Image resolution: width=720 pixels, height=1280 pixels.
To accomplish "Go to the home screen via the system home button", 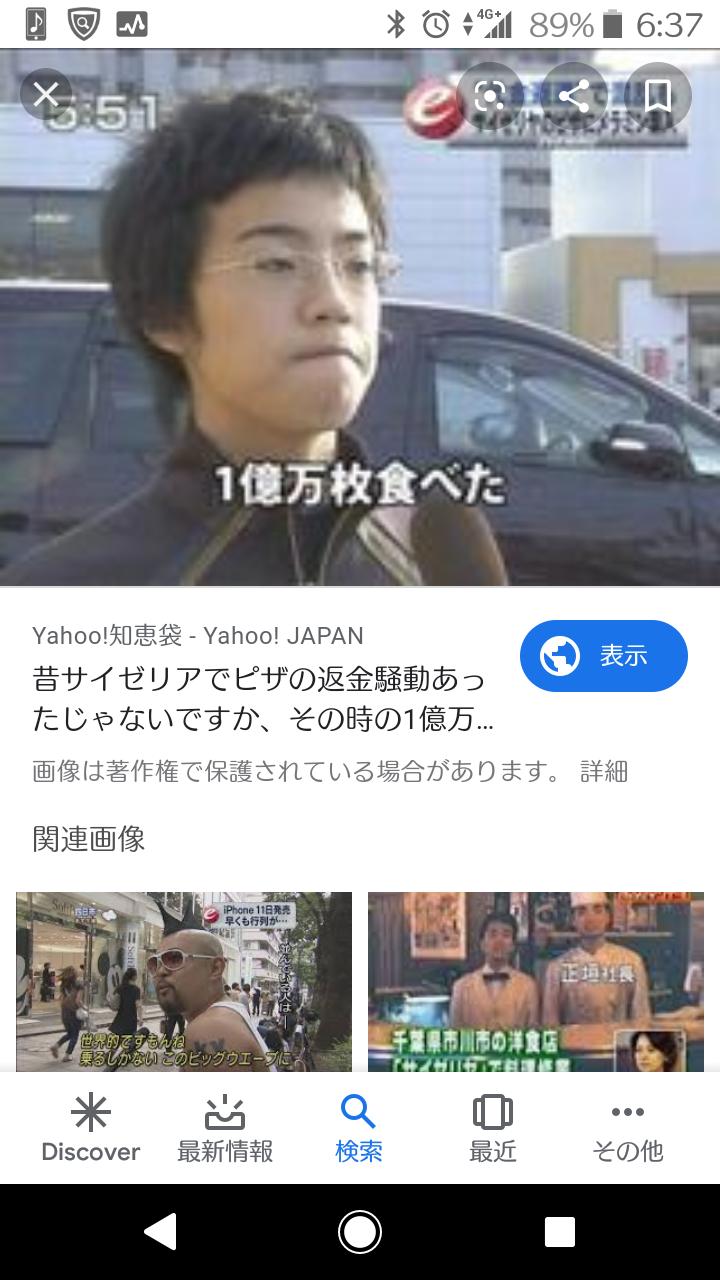I will [x=360, y=1232].
